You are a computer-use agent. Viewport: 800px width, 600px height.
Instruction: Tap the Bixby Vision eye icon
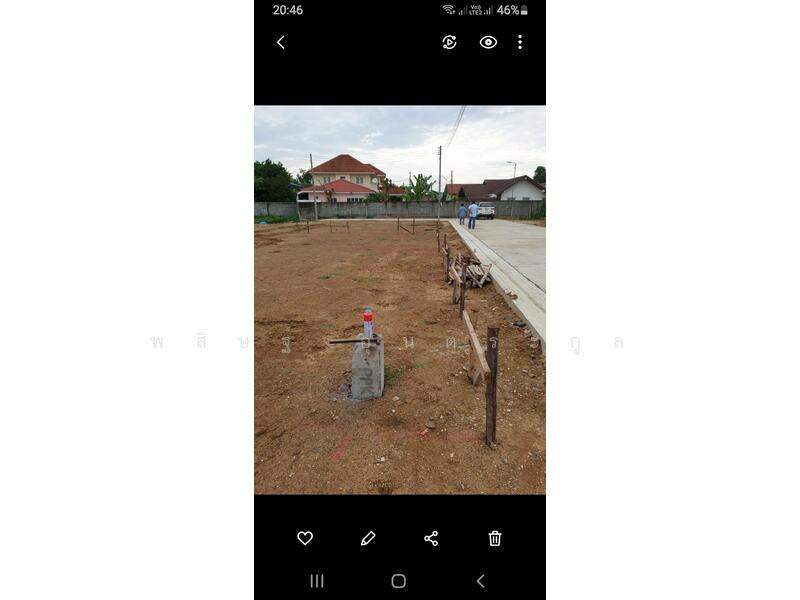click(x=488, y=42)
